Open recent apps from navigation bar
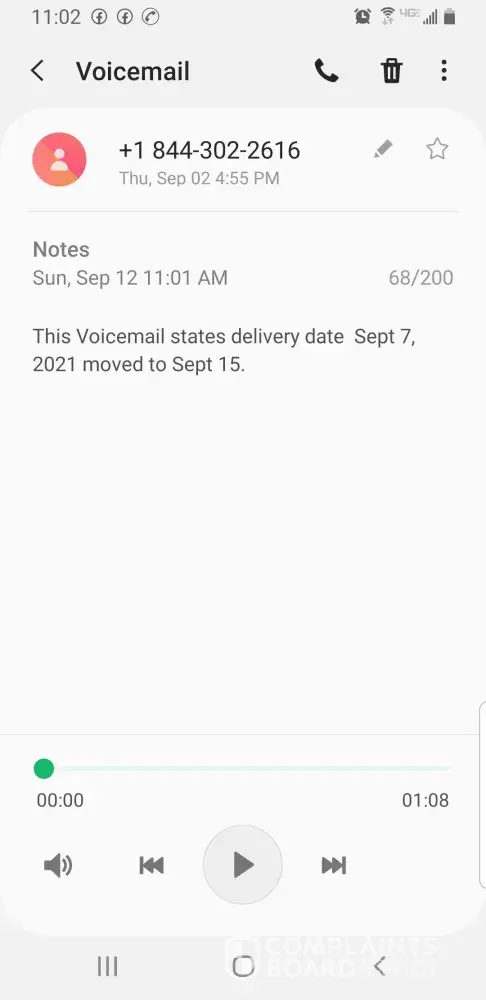 107,966
